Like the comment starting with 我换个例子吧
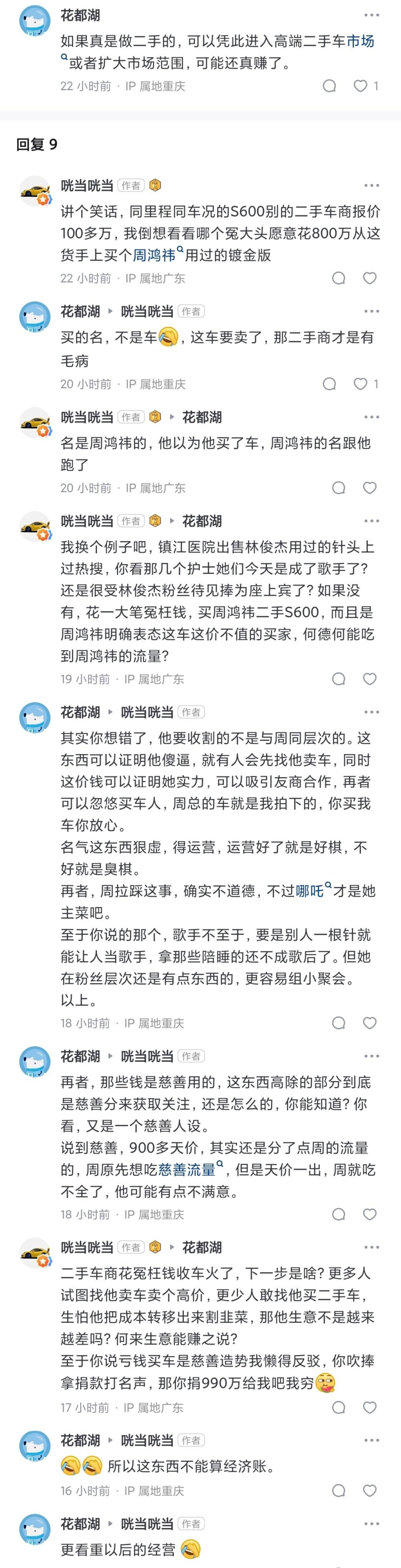This screenshot has width=401, height=1568. pos(369,679)
